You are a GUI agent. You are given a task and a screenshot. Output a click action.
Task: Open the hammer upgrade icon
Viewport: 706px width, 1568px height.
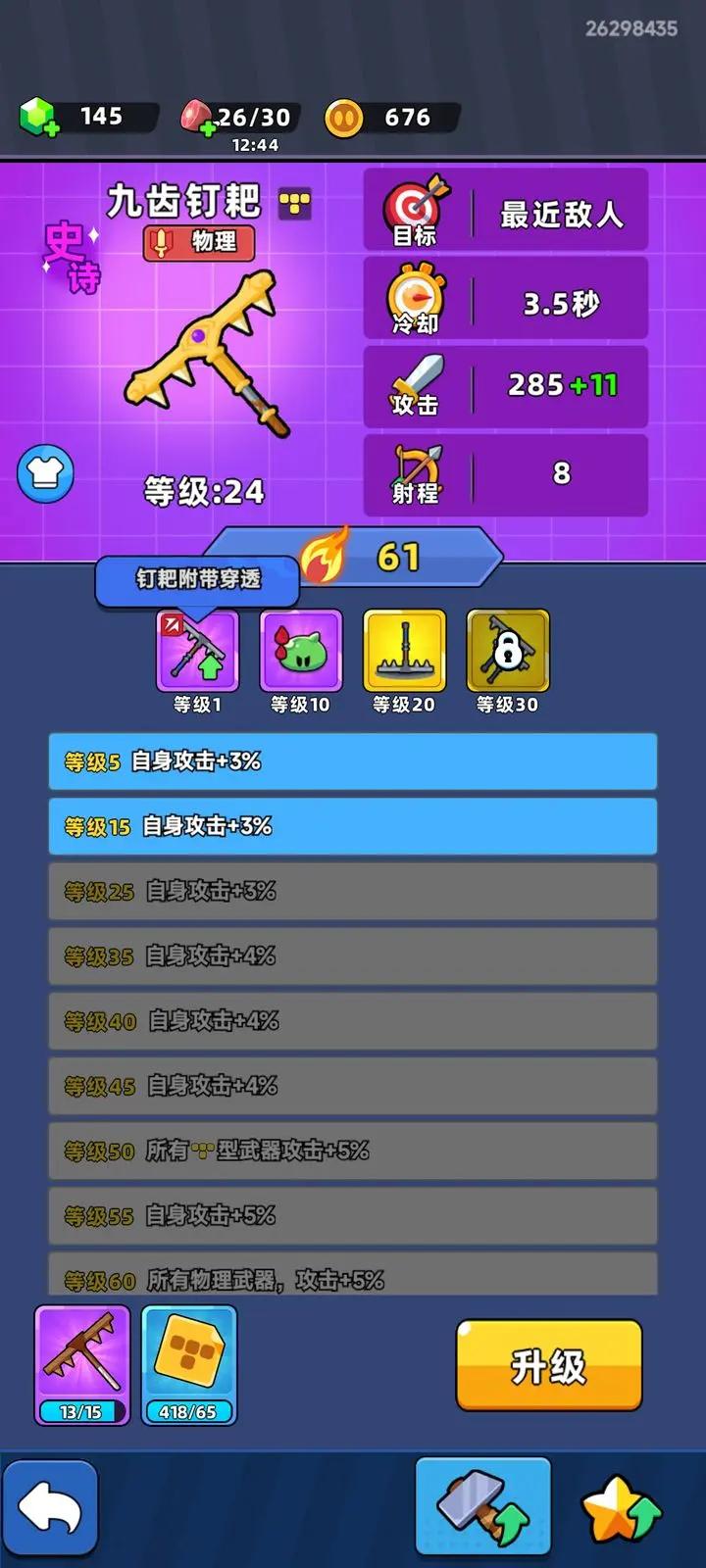[x=482, y=1506]
